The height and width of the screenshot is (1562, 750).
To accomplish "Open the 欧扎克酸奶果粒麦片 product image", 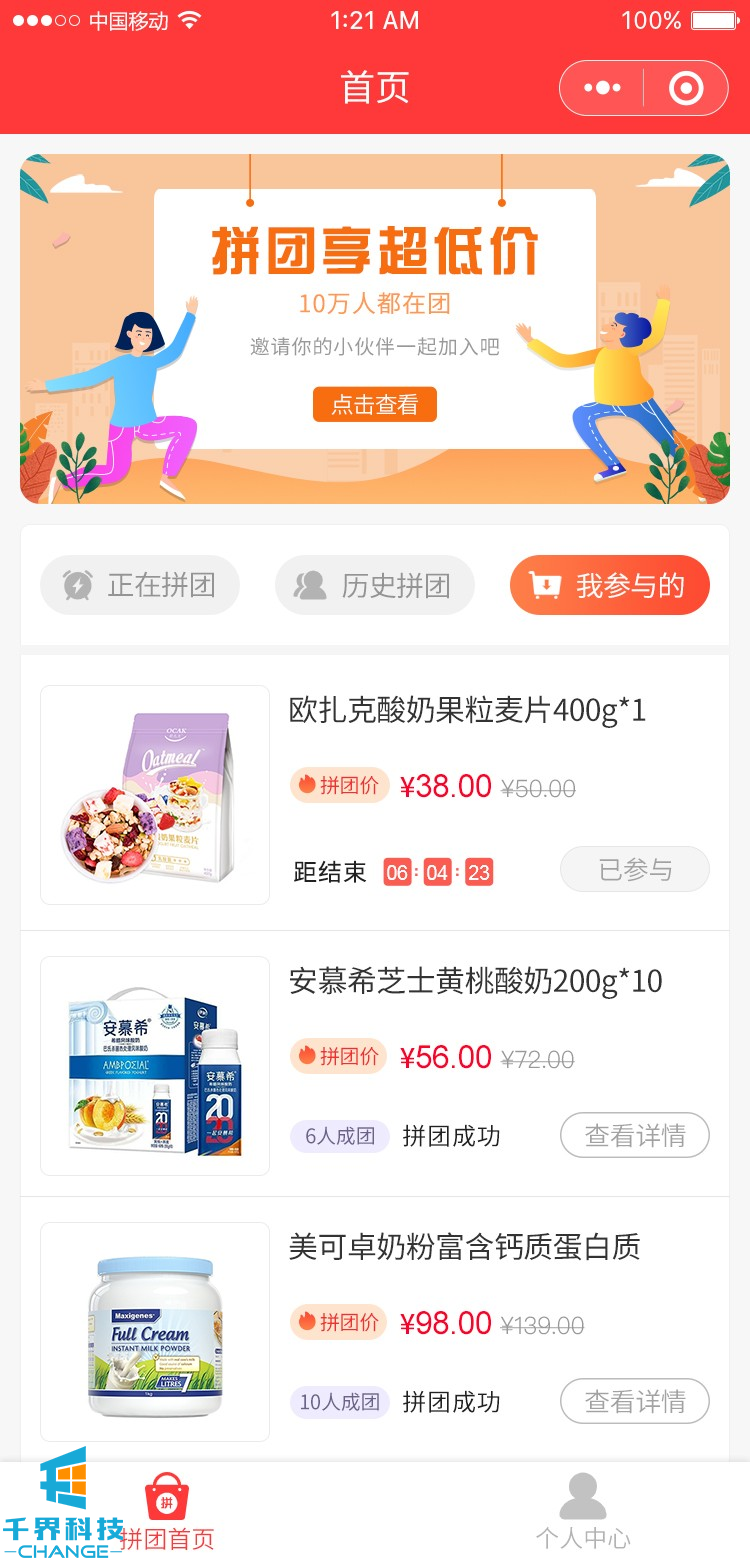I will click(x=155, y=795).
